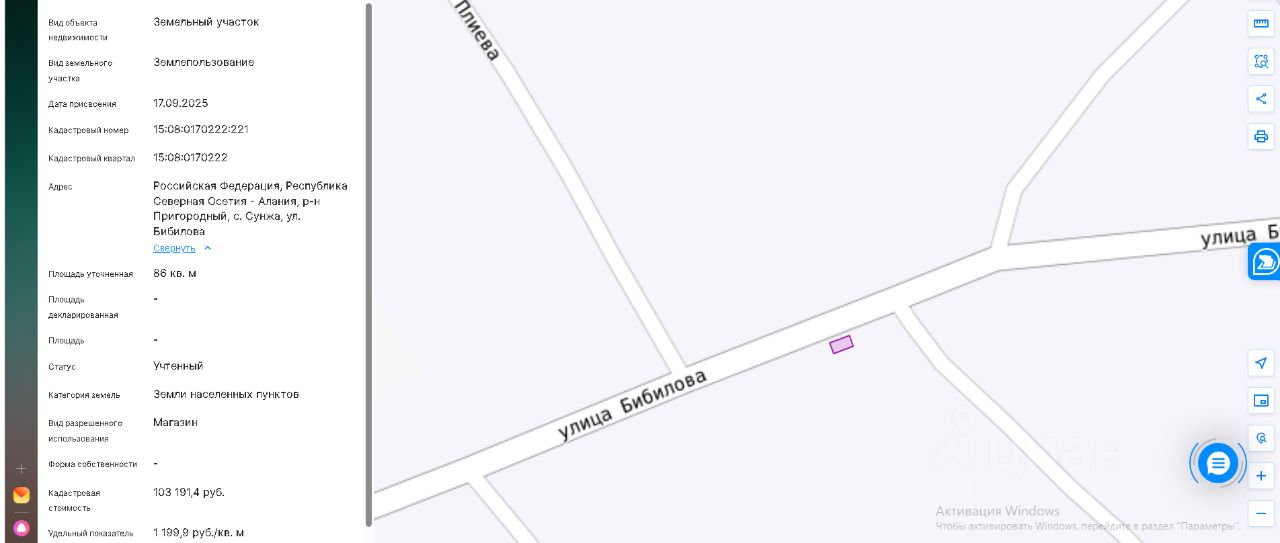Screen dimensions: 1280x543
Task: Launch Alice assistant in the sidebar
Action: click(x=21, y=527)
